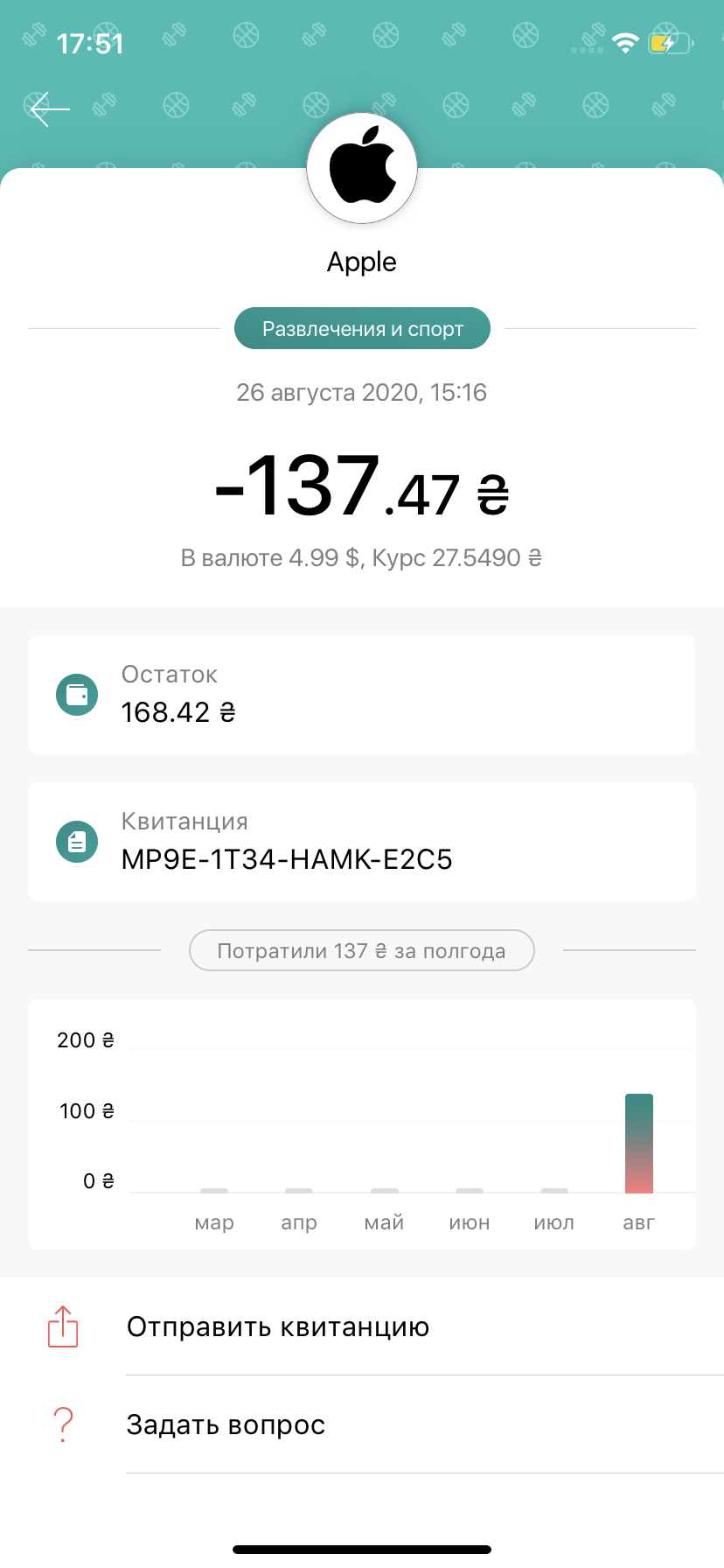Select the авг bar in the chart

[639, 1143]
